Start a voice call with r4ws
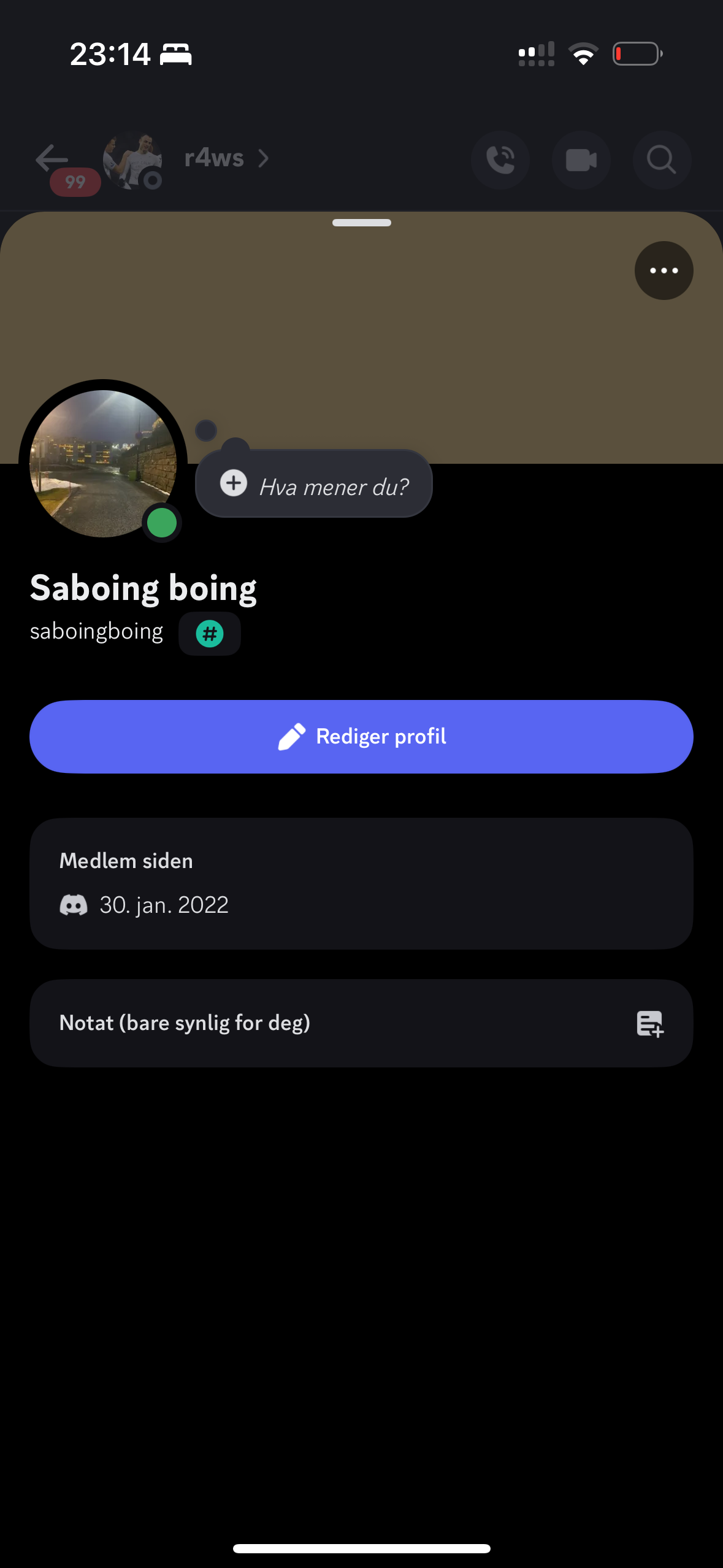This screenshot has width=723, height=1568. tap(500, 160)
